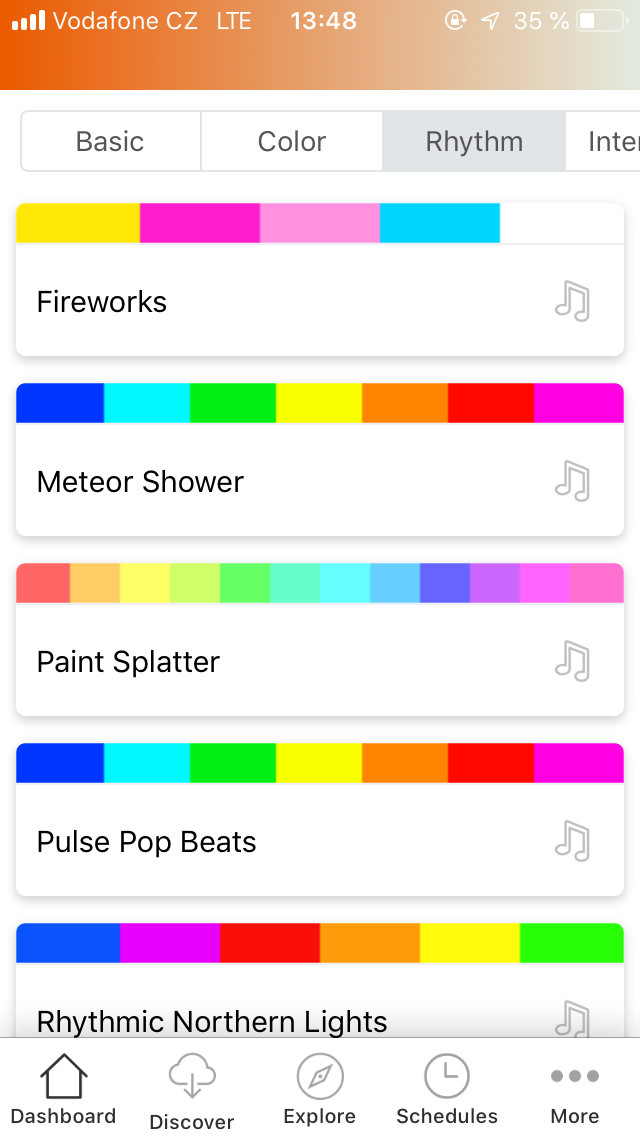This screenshot has height=1136, width=640.
Task: Switch to the Basic tab
Action: click(x=110, y=141)
